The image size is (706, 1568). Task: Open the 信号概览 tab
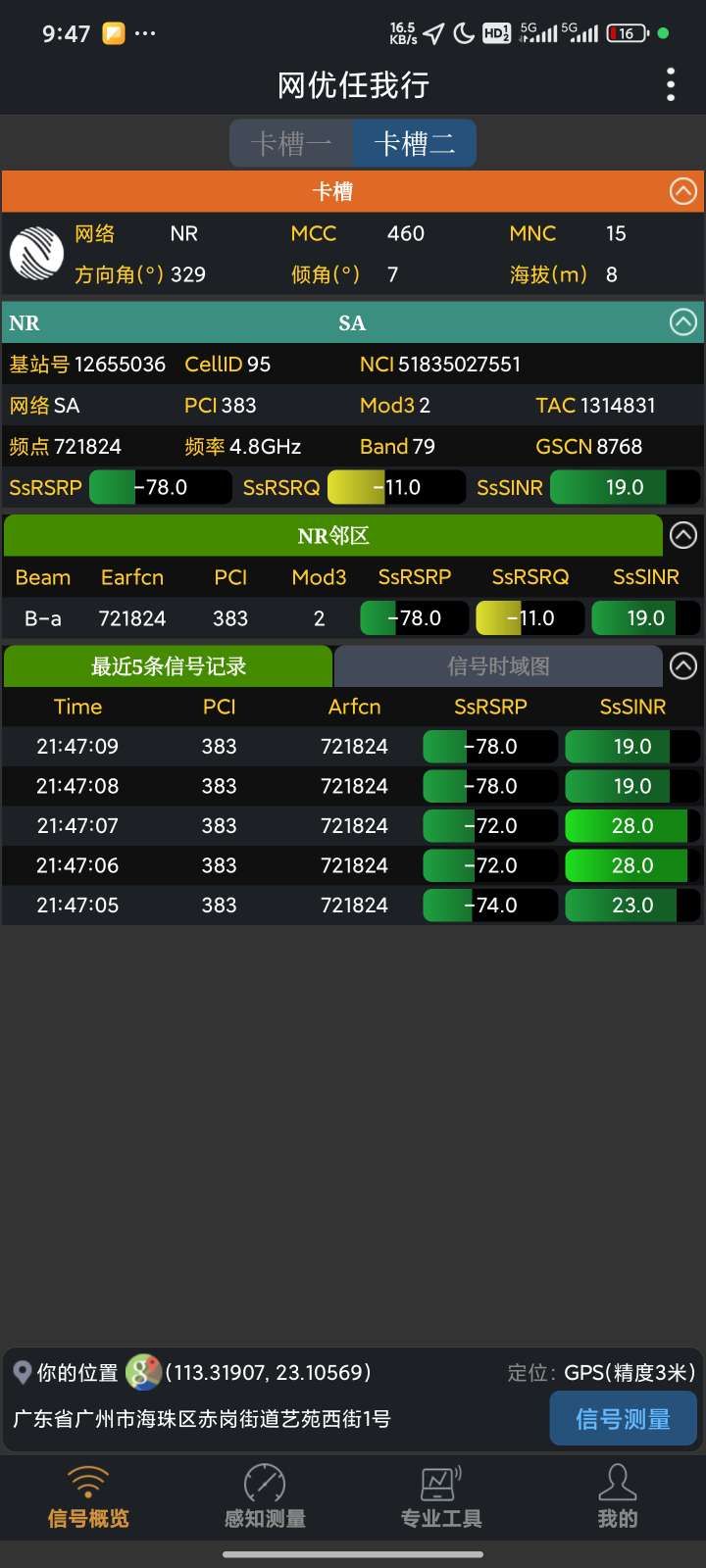click(x=88, y=1497)
